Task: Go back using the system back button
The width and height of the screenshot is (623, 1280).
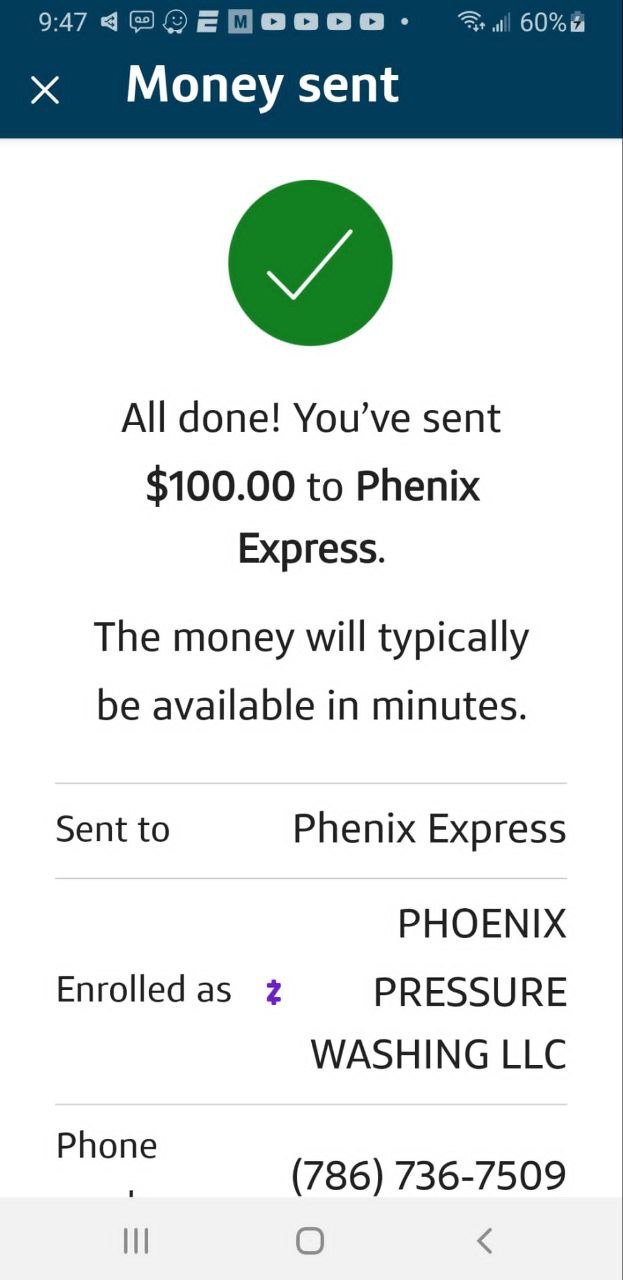Action: coord(485,1241)
